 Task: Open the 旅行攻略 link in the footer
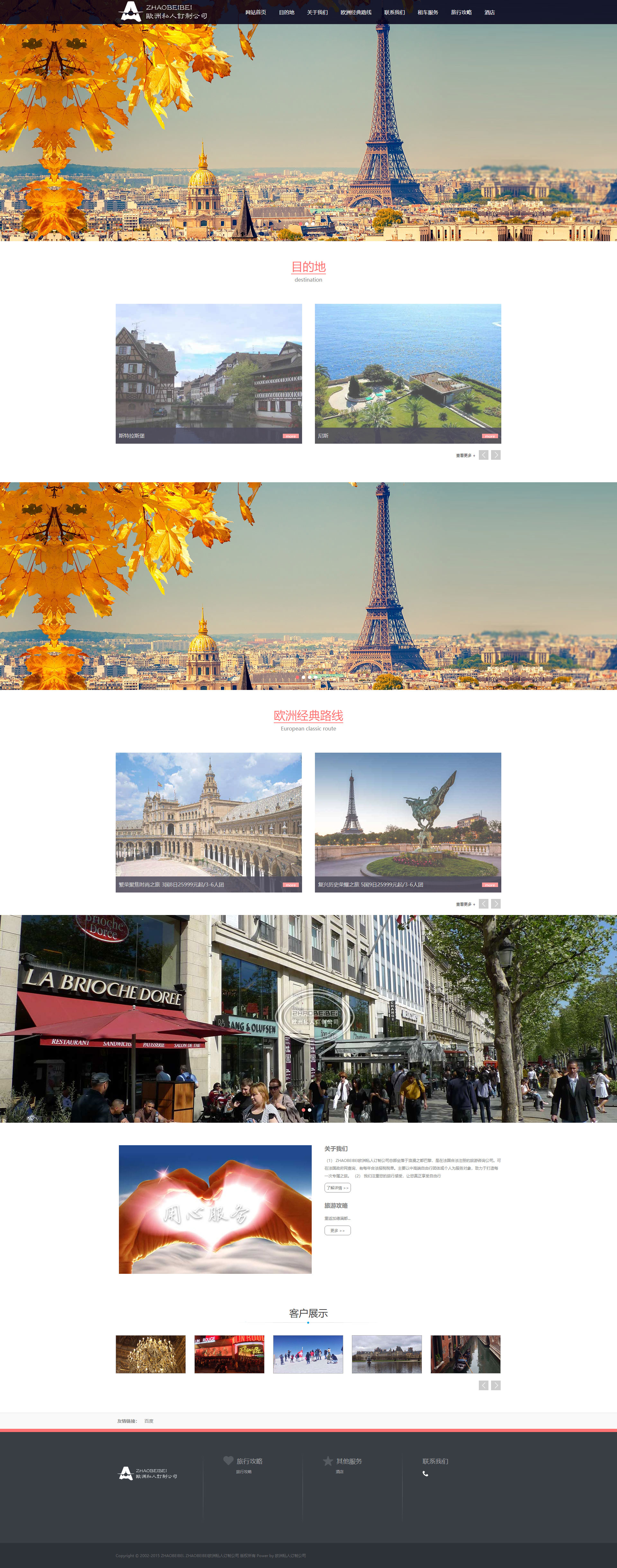pyautogui.click(x=243, y=1471)
